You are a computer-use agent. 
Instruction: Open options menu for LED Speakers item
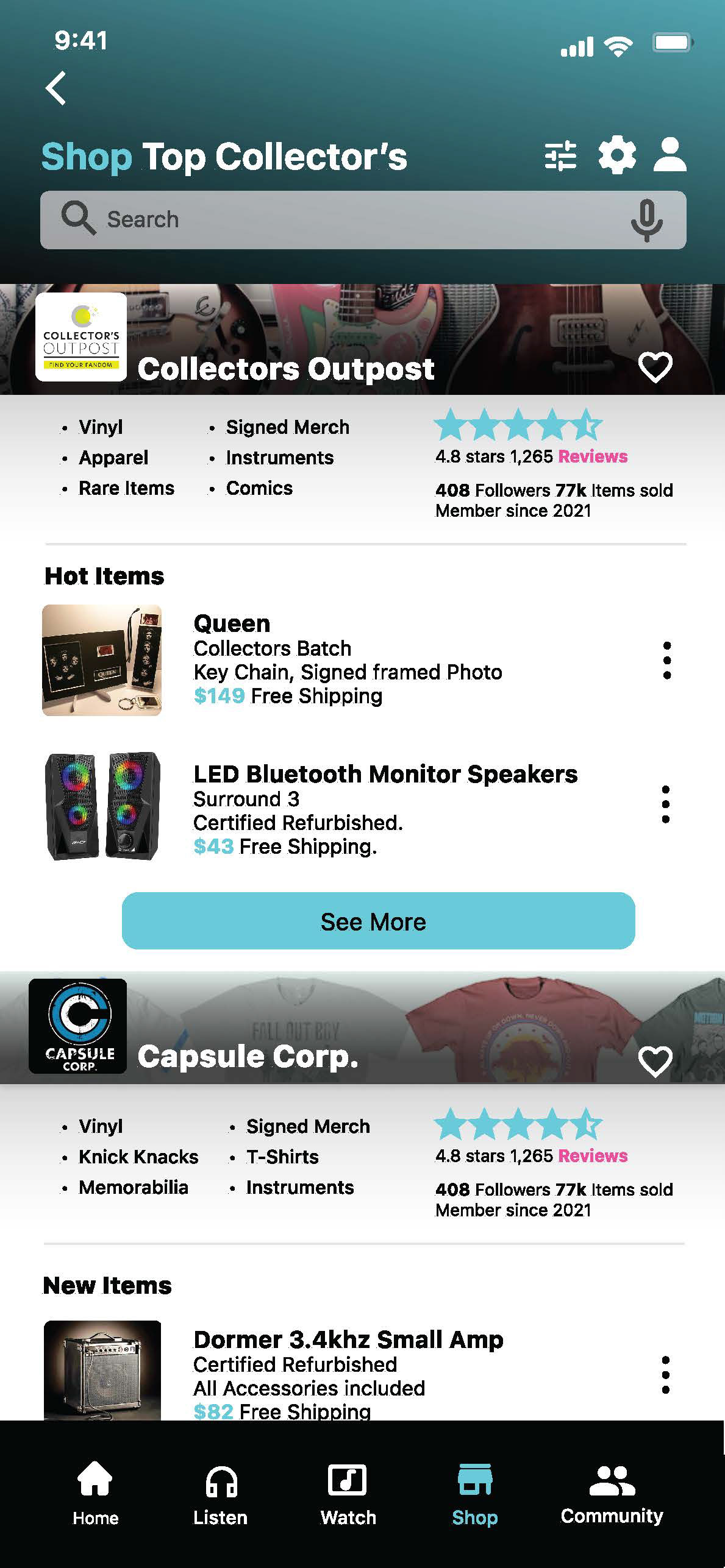[665, 804]
